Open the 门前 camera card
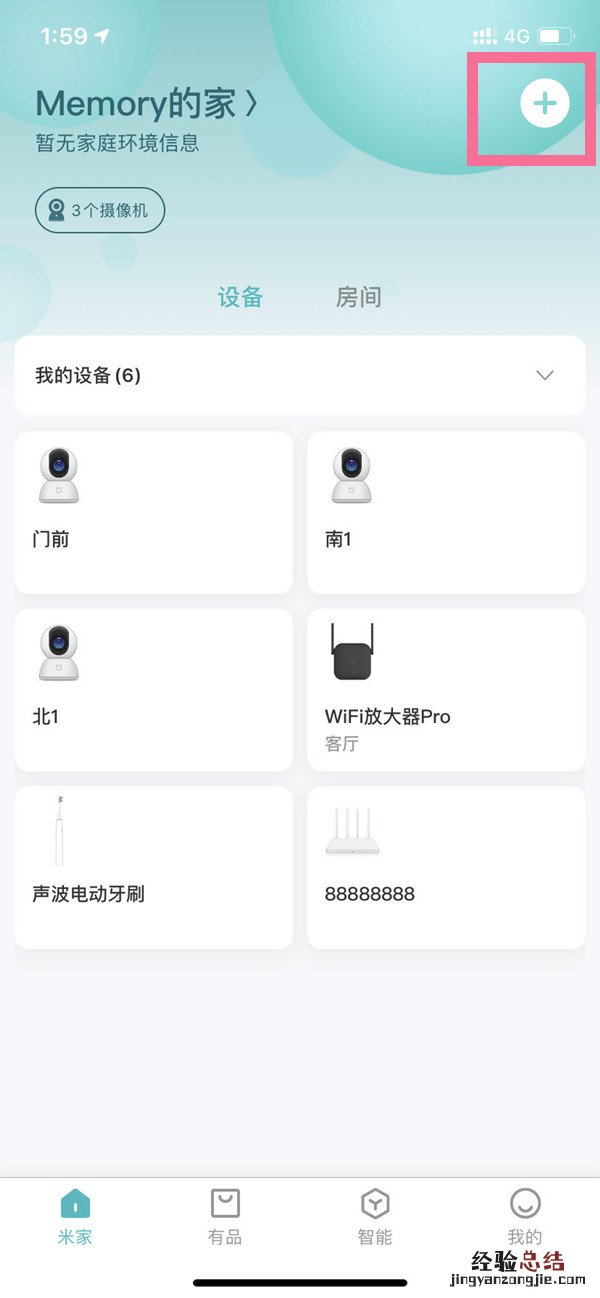Viewport: 600px width, 1298px height. [x=153, y=512]
